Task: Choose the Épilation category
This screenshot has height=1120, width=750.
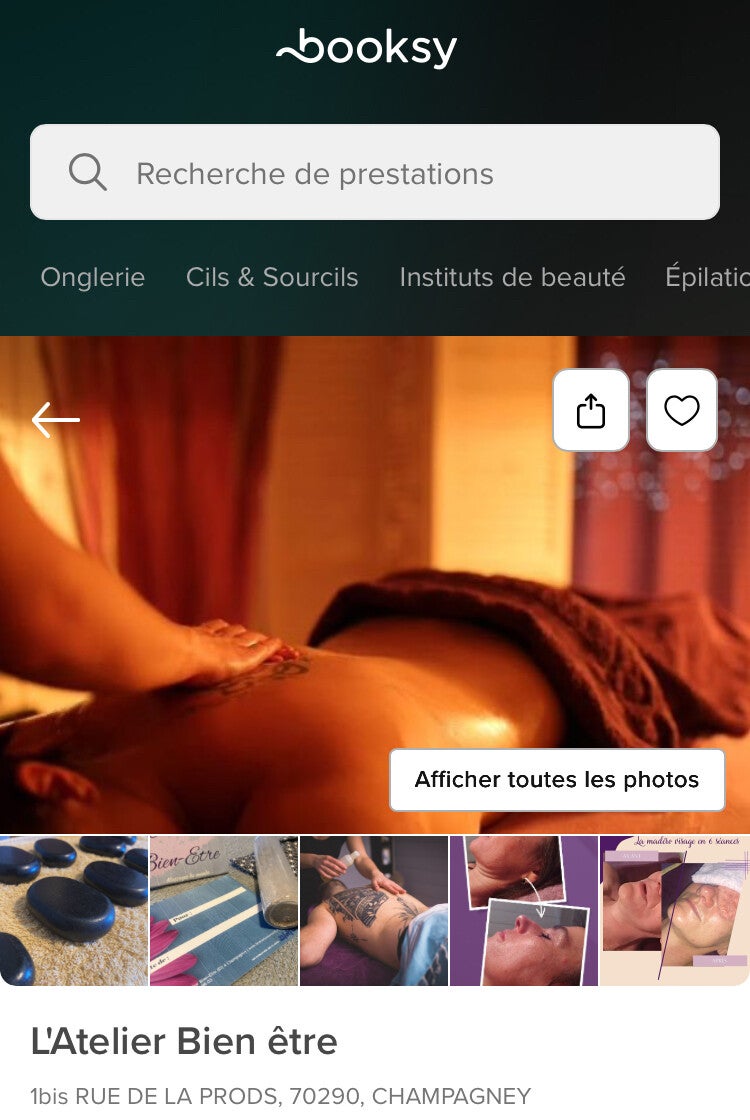Action: (707, 277)
